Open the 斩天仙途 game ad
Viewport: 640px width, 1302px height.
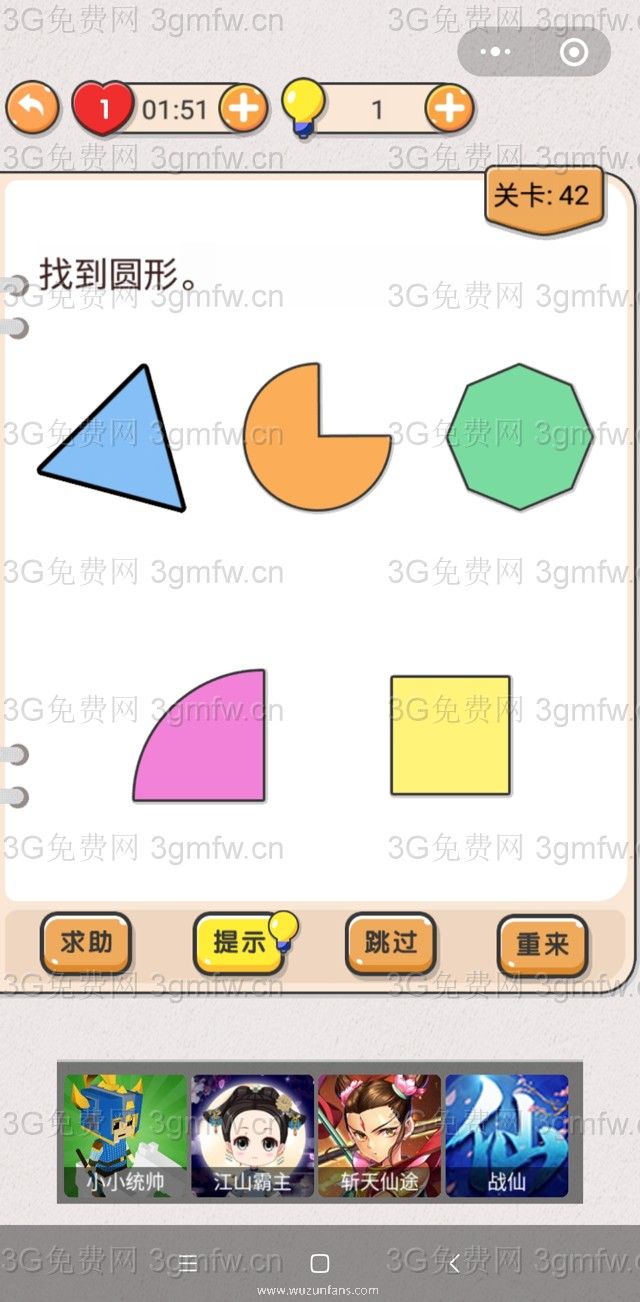click(379, 1136)
